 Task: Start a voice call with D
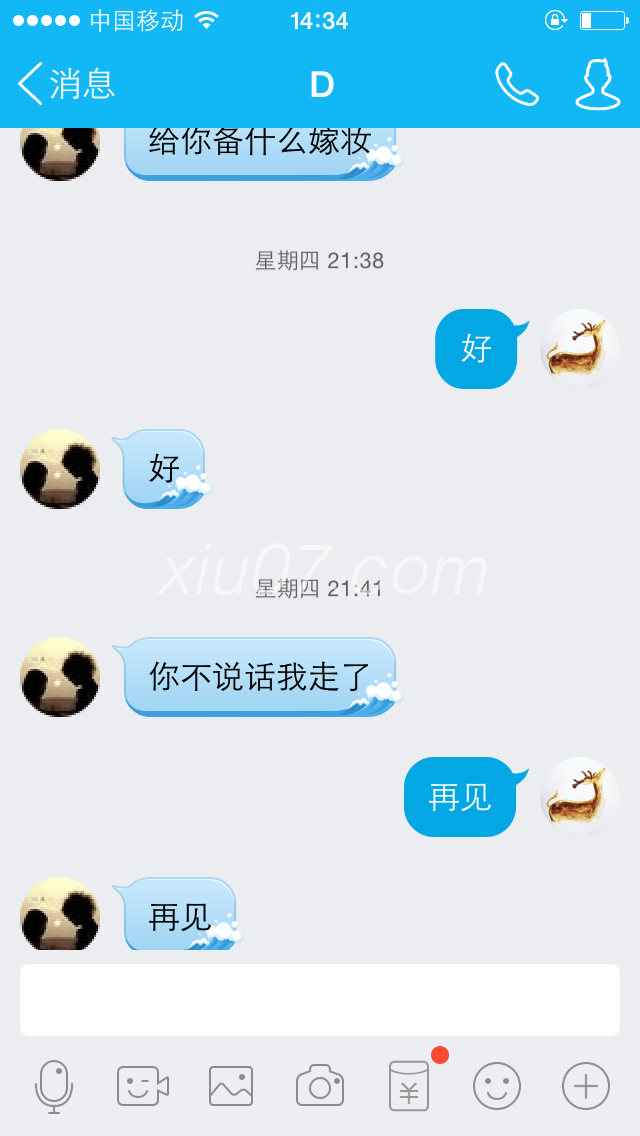516,84
